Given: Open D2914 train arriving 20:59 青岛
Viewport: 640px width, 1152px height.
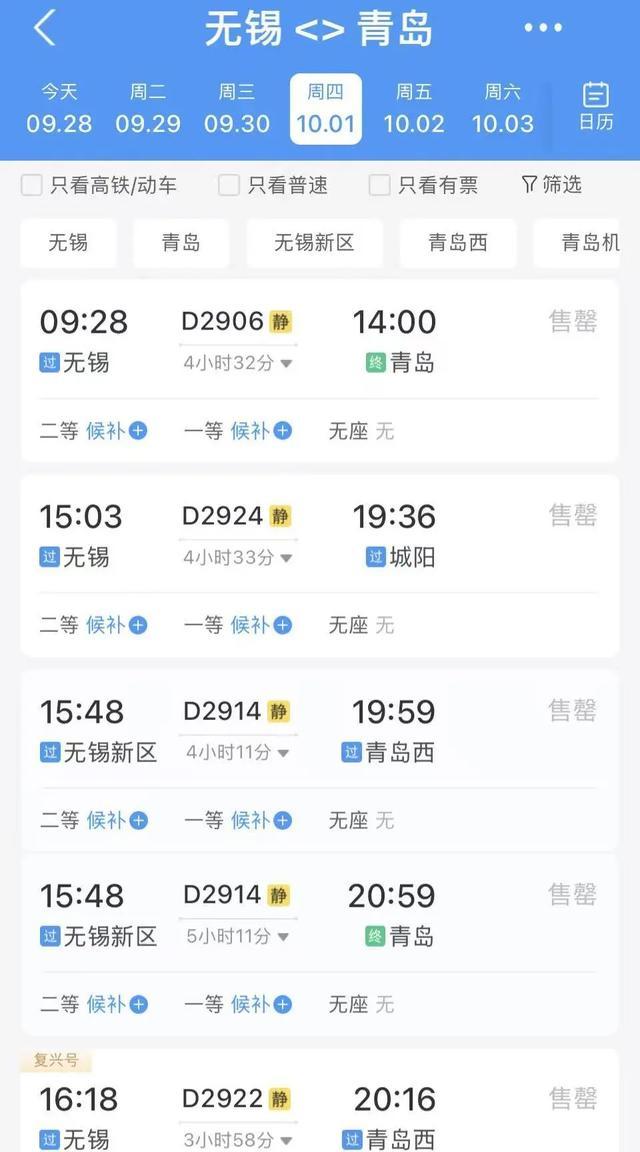Looking at the screenshot, I should [x=320, y=944].
